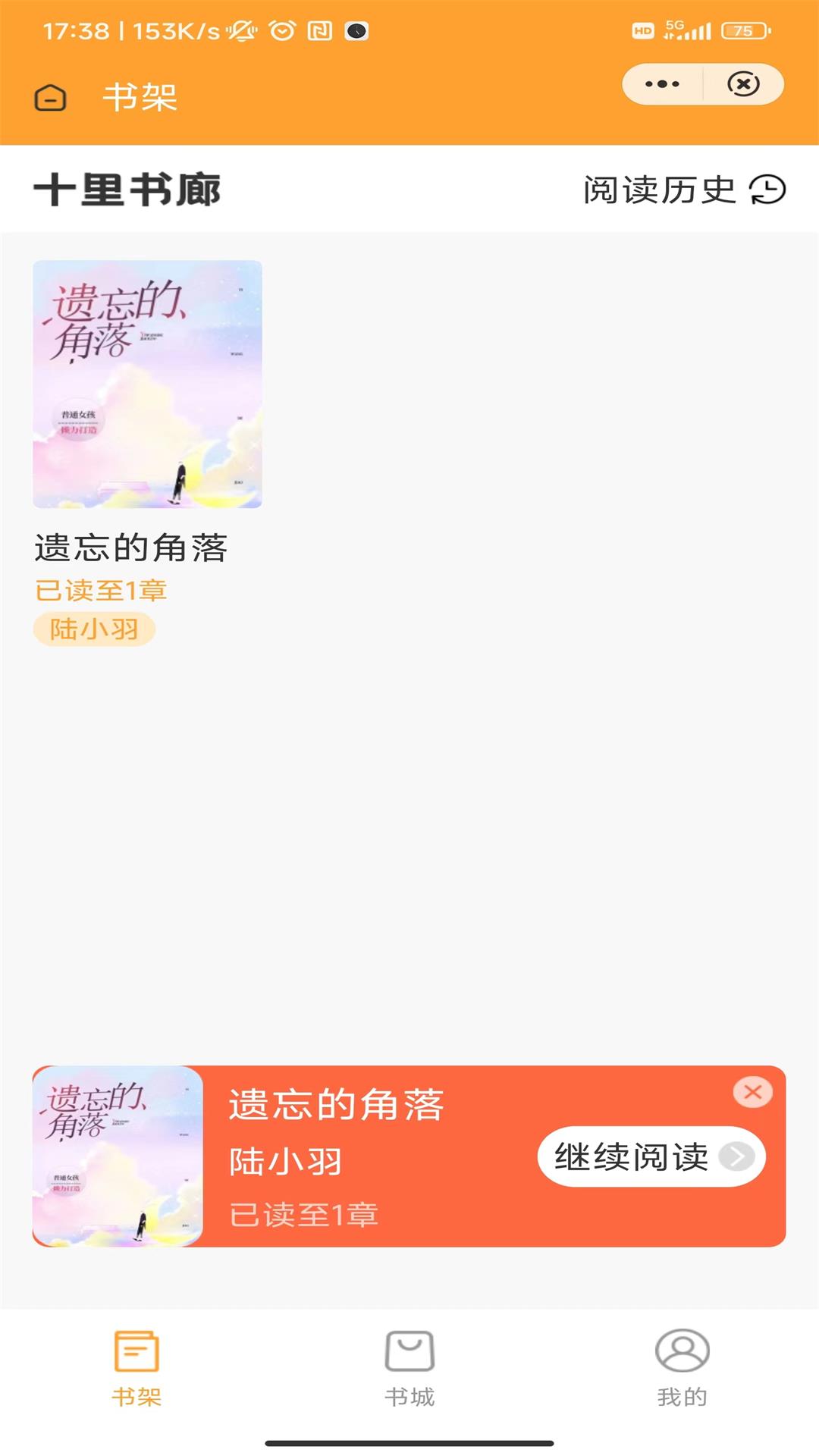Image resolution: width=819 pixels, height=1456 pixels.
Task: Open 阅读历史 reading history
Action: [658, 190]
